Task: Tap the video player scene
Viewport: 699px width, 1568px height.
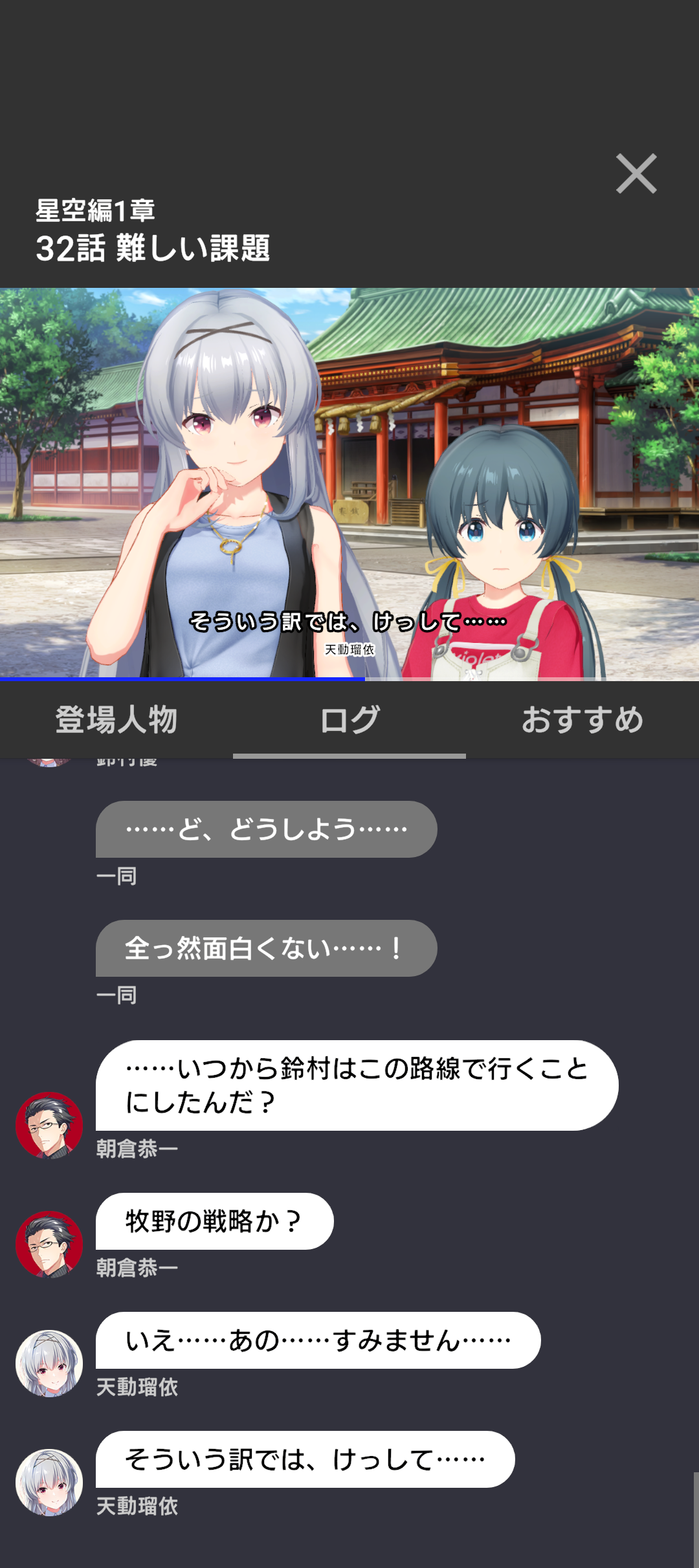Action: pyautogui.click(x=349, y=484)
